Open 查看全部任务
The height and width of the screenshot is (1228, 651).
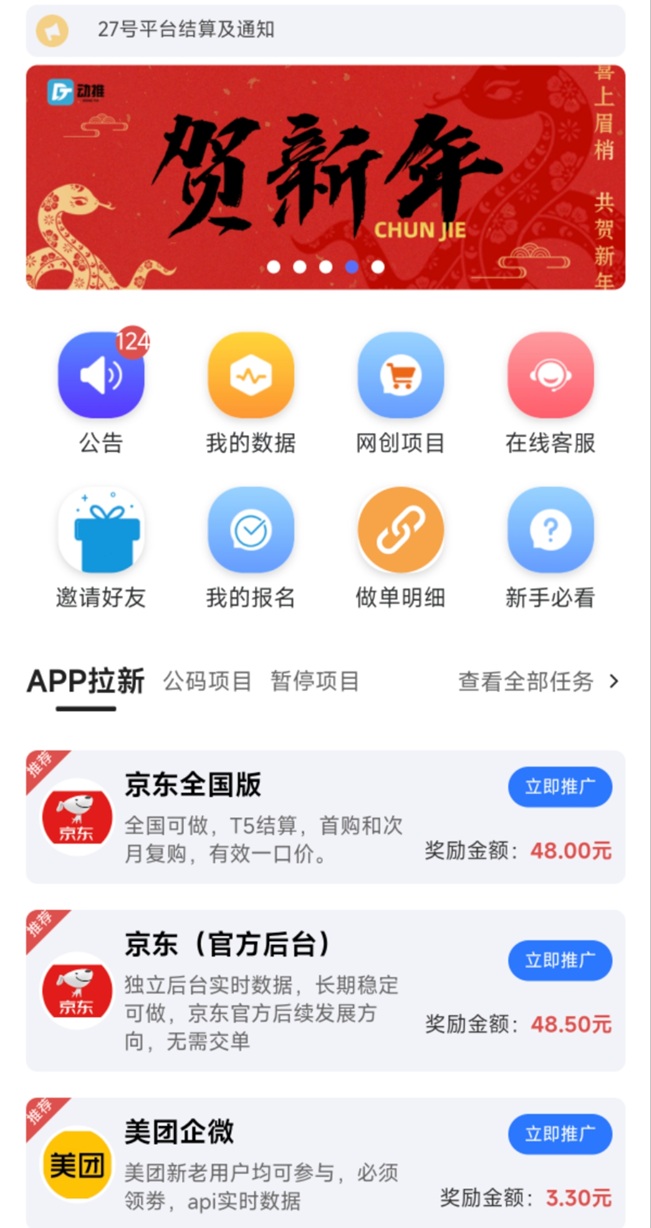coord(539,682)
